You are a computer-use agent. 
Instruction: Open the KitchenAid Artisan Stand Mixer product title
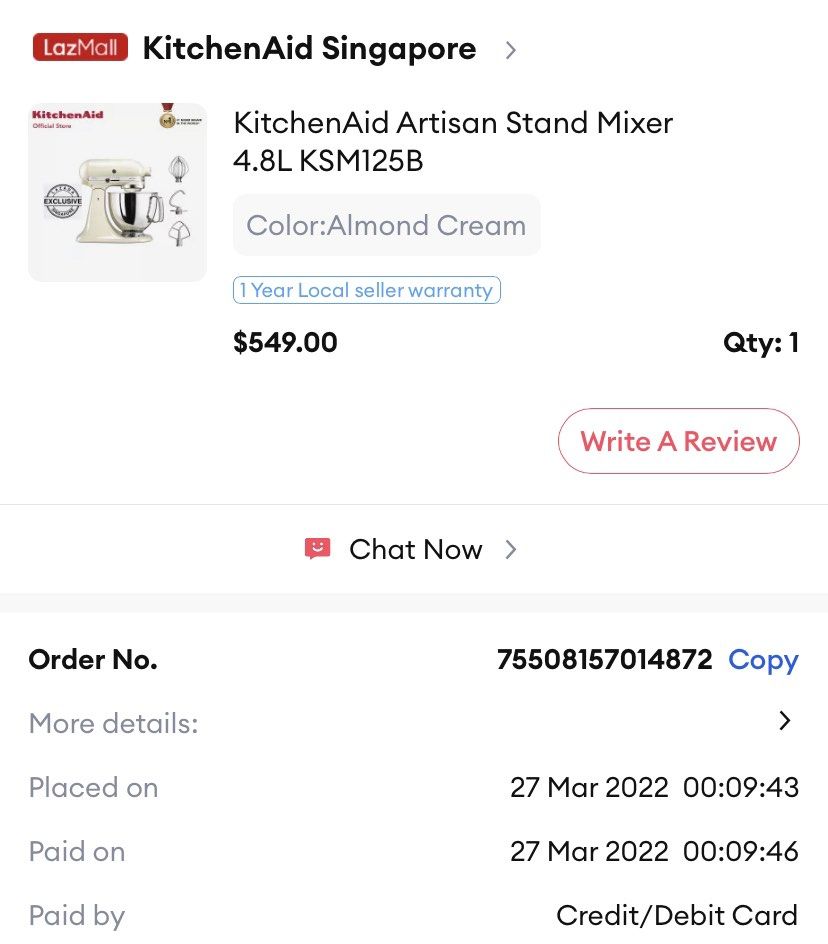coord(452,141)
